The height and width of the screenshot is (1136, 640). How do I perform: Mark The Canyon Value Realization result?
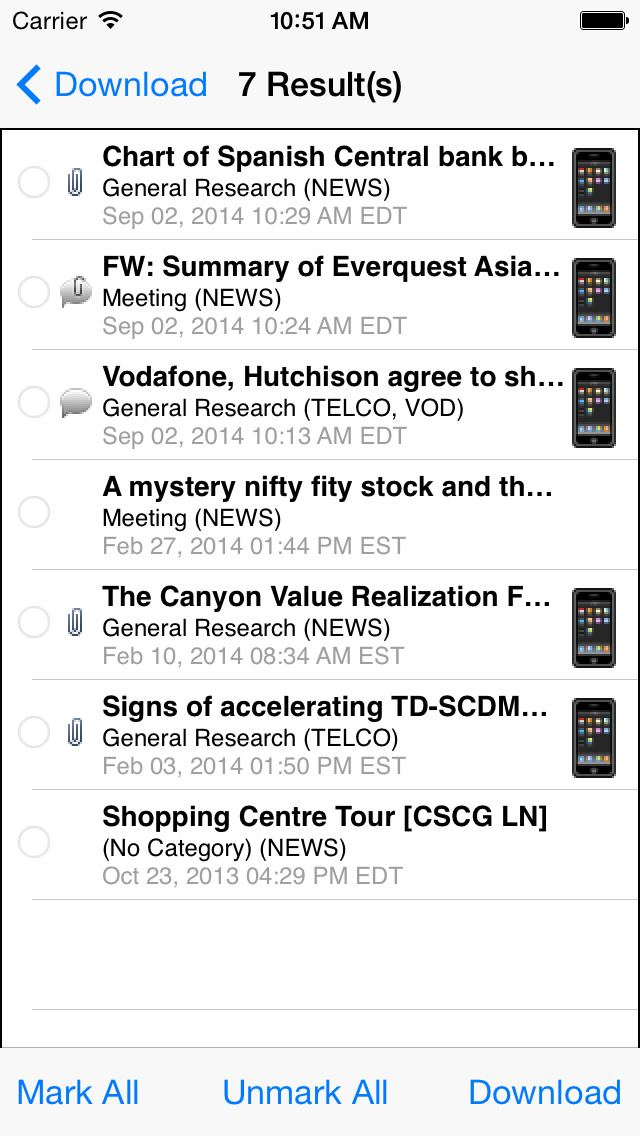(34, 622)
